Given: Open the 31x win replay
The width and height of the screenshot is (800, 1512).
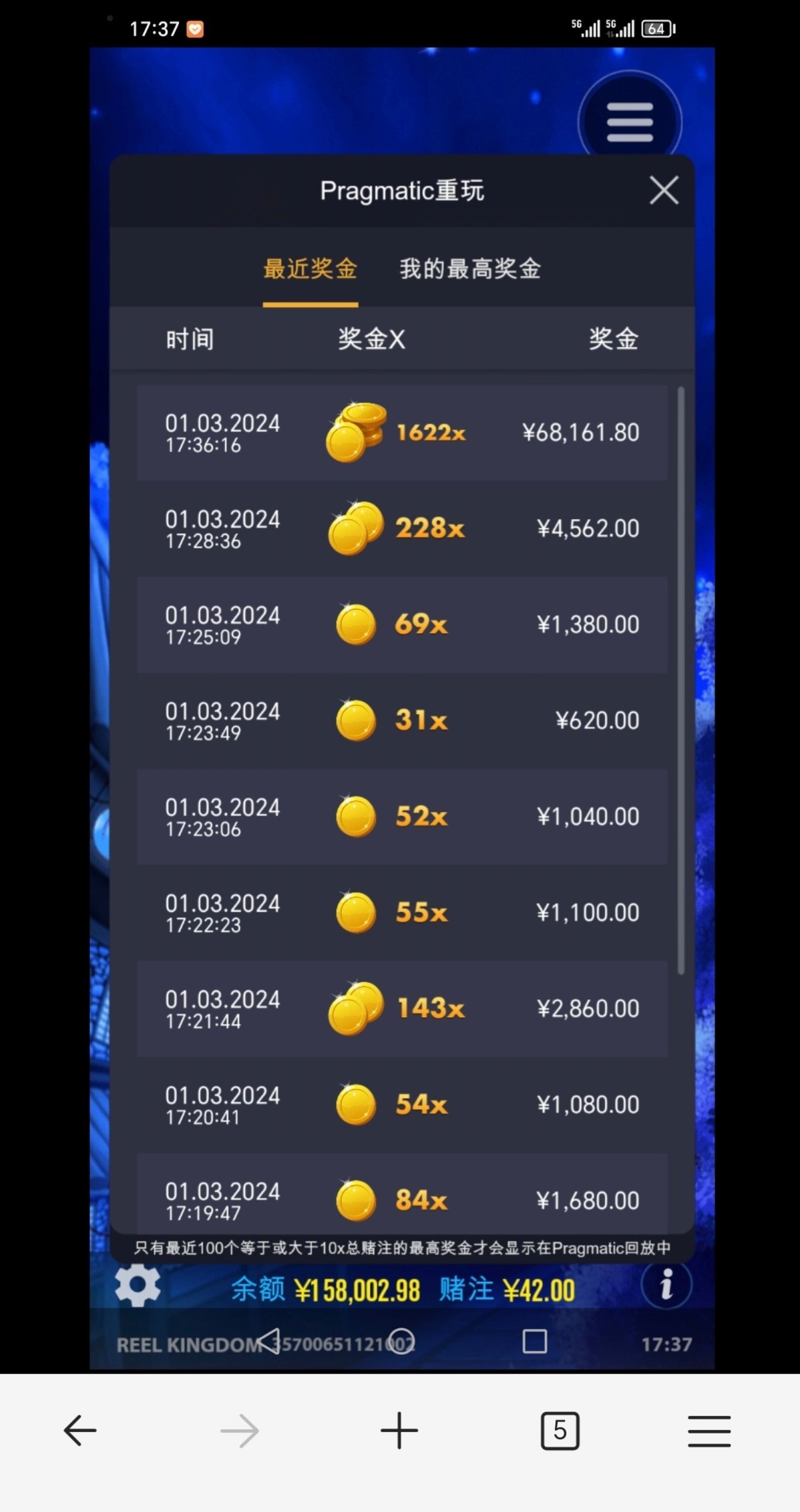Looking at the screenshot, I should 401,720.
